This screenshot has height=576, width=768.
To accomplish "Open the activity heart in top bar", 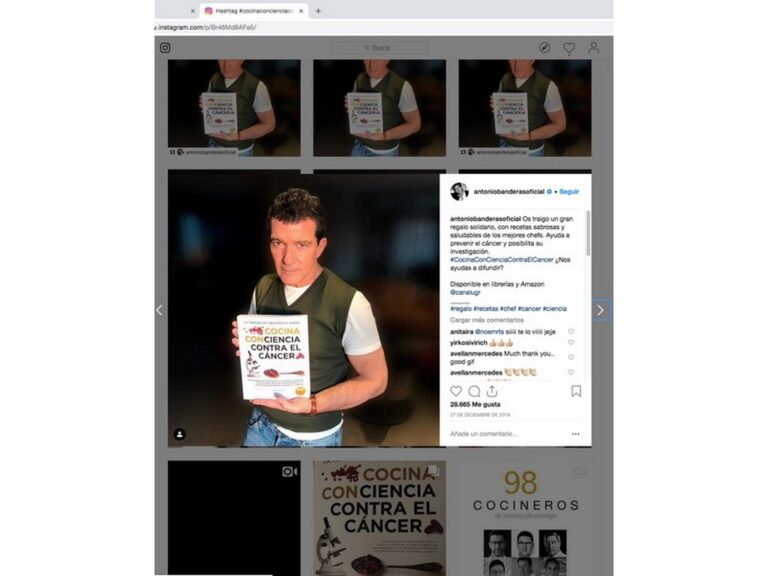I will pos(569,47).
